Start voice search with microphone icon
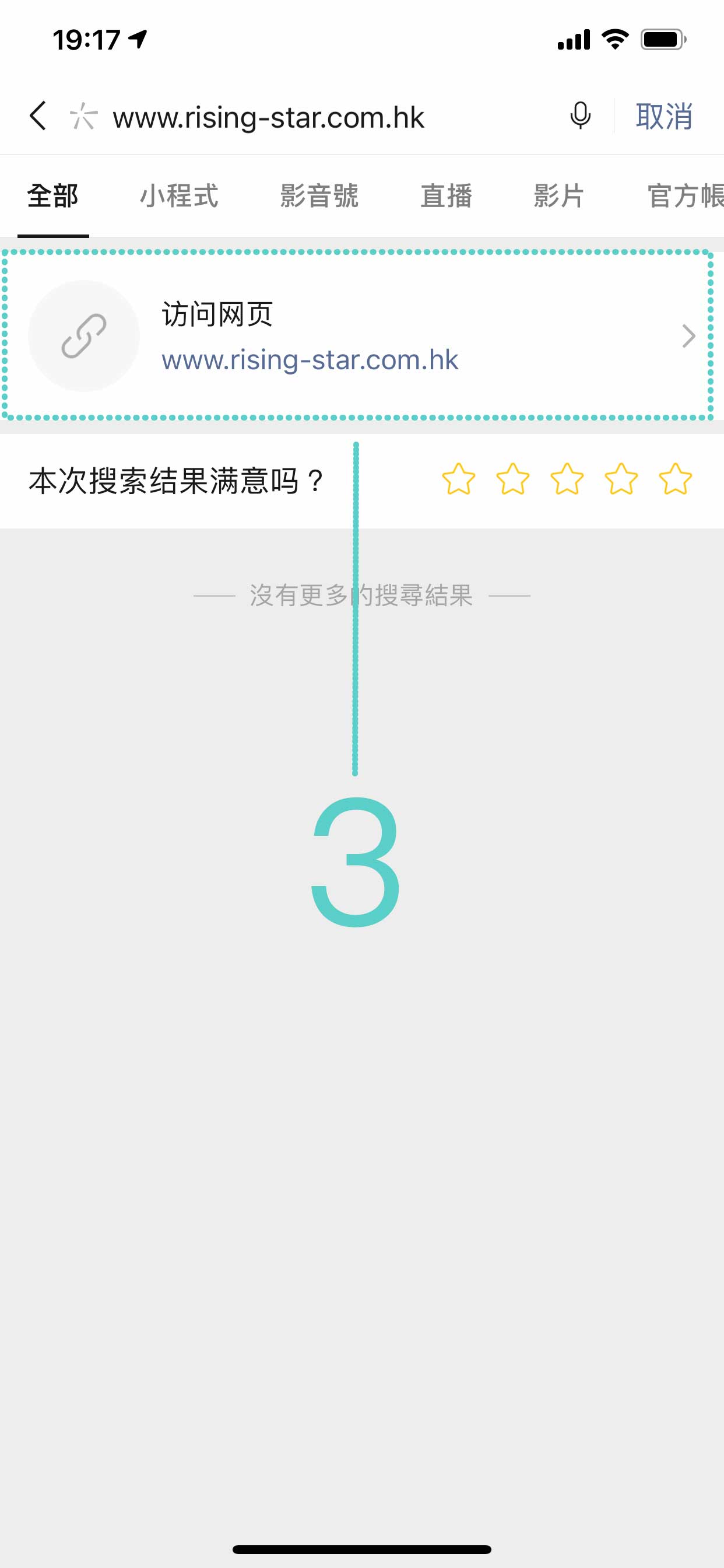Viewport: 724px width, 1568px height. tap(580, 116)
